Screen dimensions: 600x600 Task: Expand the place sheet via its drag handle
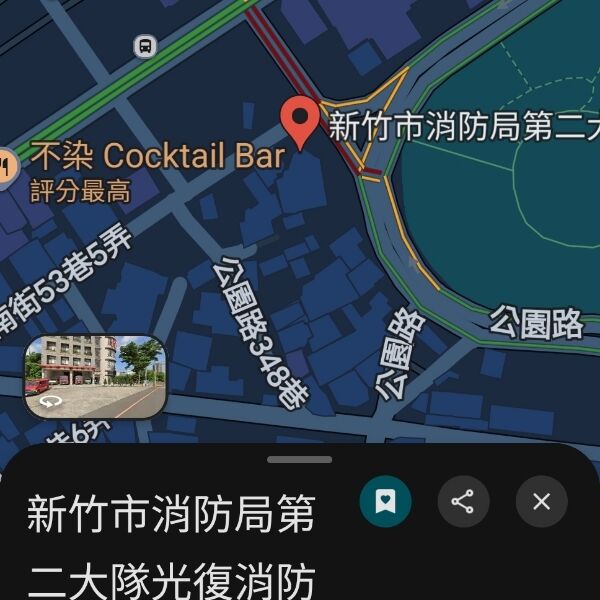point(300,460)
